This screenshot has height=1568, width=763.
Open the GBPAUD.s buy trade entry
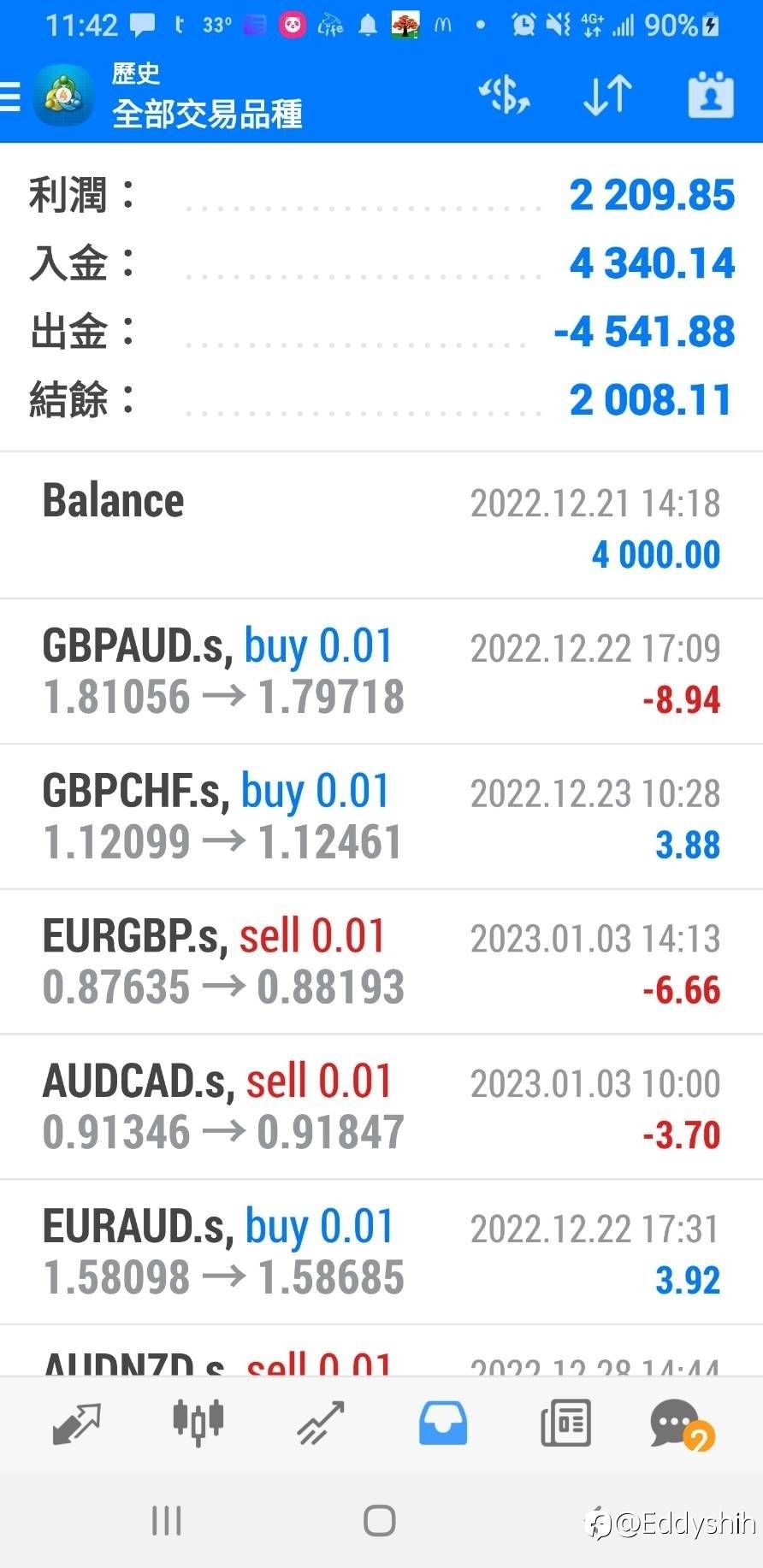pos(381,672)
